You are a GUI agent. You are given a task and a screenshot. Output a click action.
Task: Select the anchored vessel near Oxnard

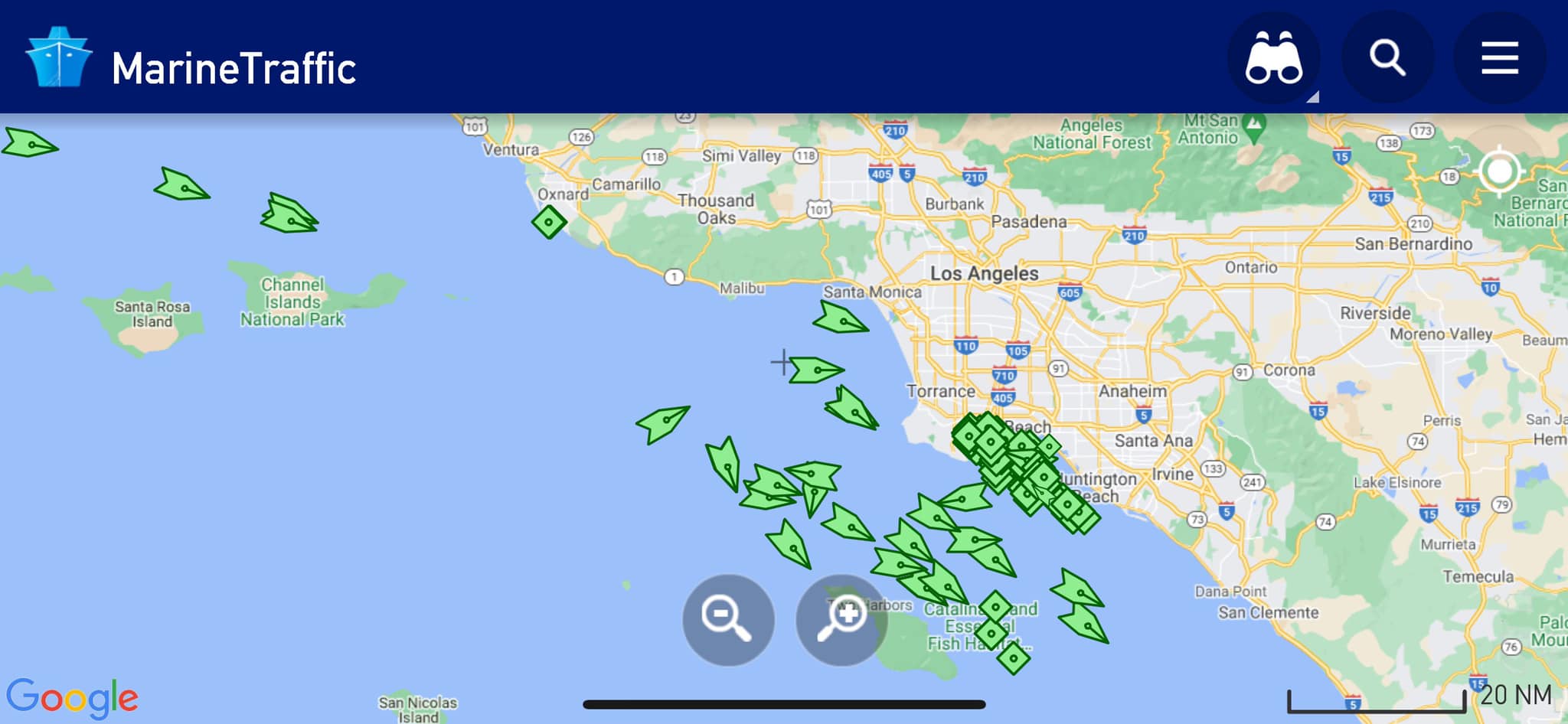[549, 223]
